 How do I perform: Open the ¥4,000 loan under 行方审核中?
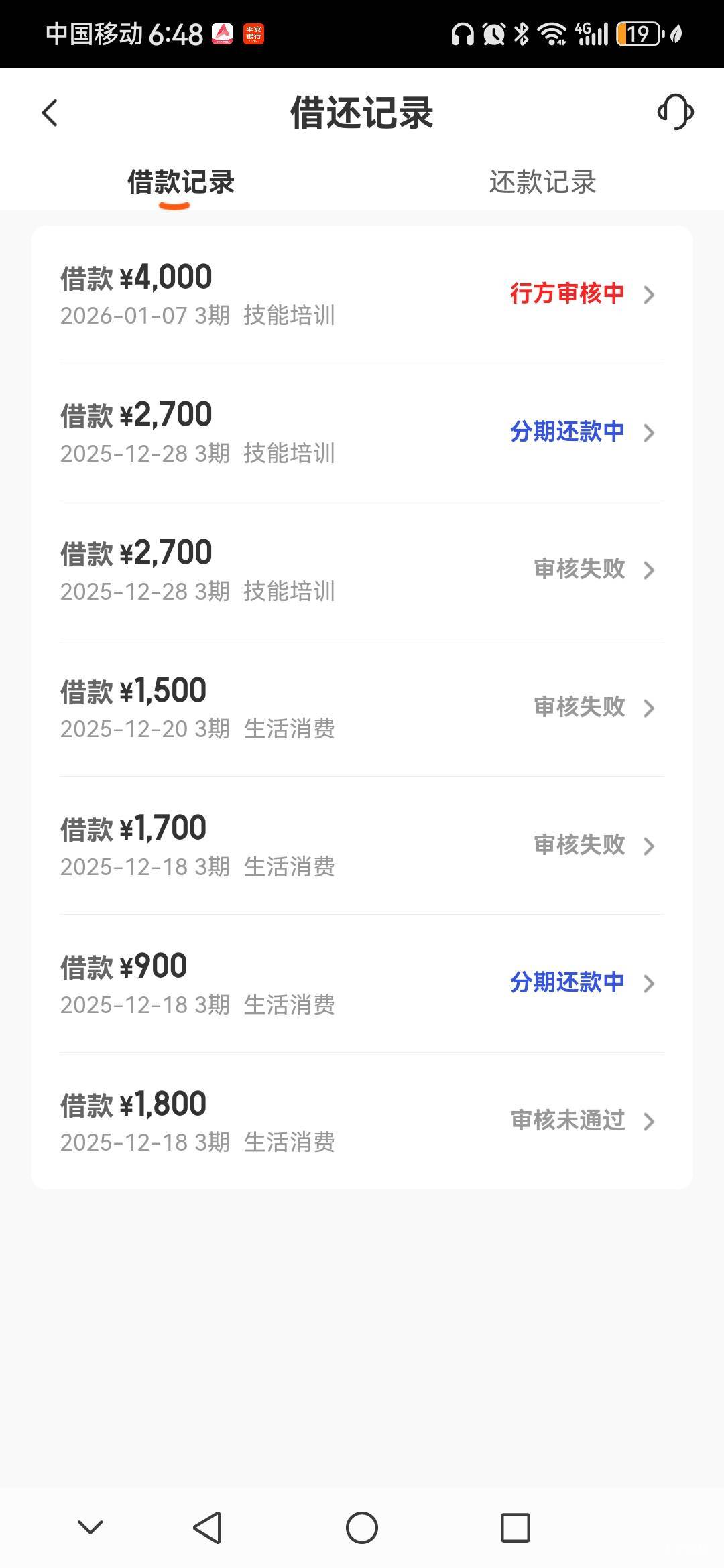coord(362,295)
